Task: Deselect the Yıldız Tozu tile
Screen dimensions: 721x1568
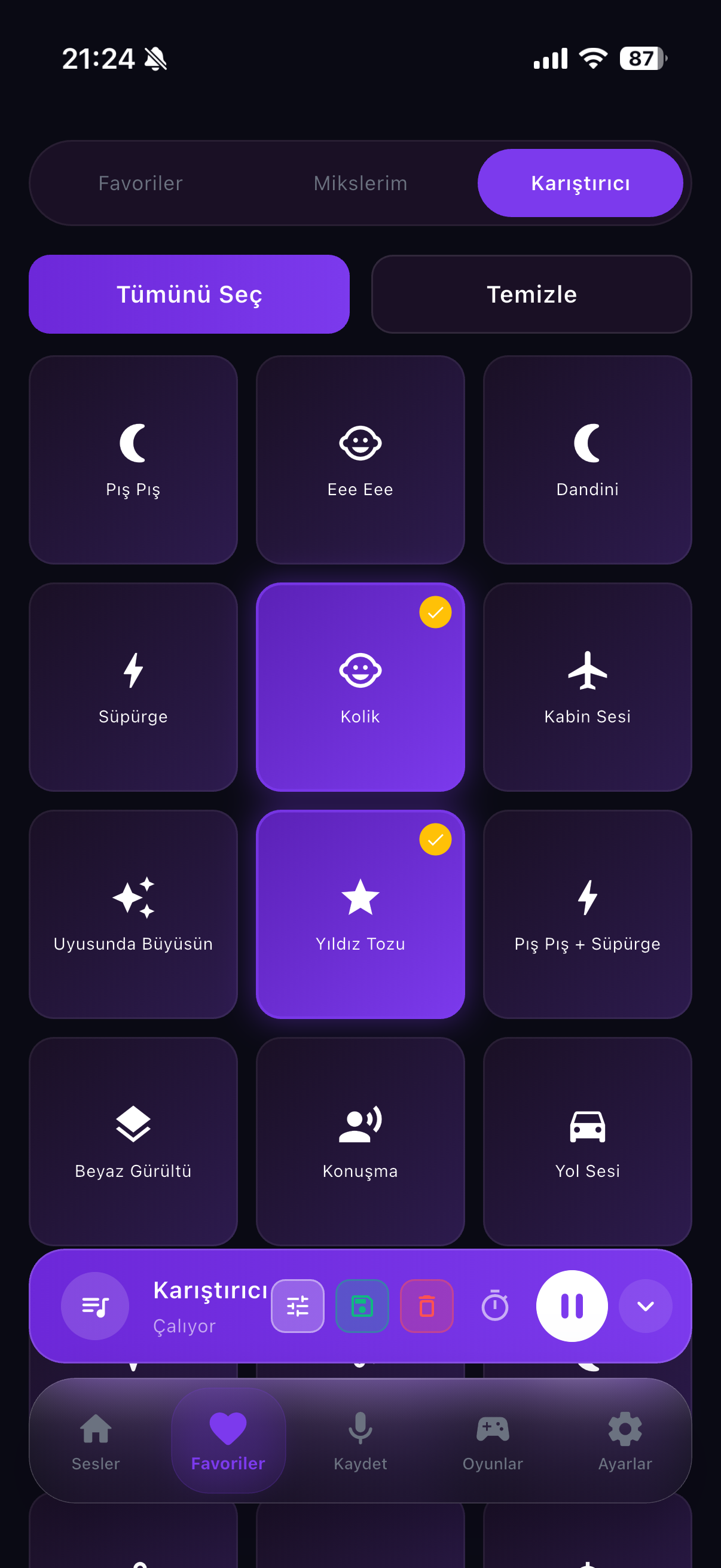Action: coord(360,914)
